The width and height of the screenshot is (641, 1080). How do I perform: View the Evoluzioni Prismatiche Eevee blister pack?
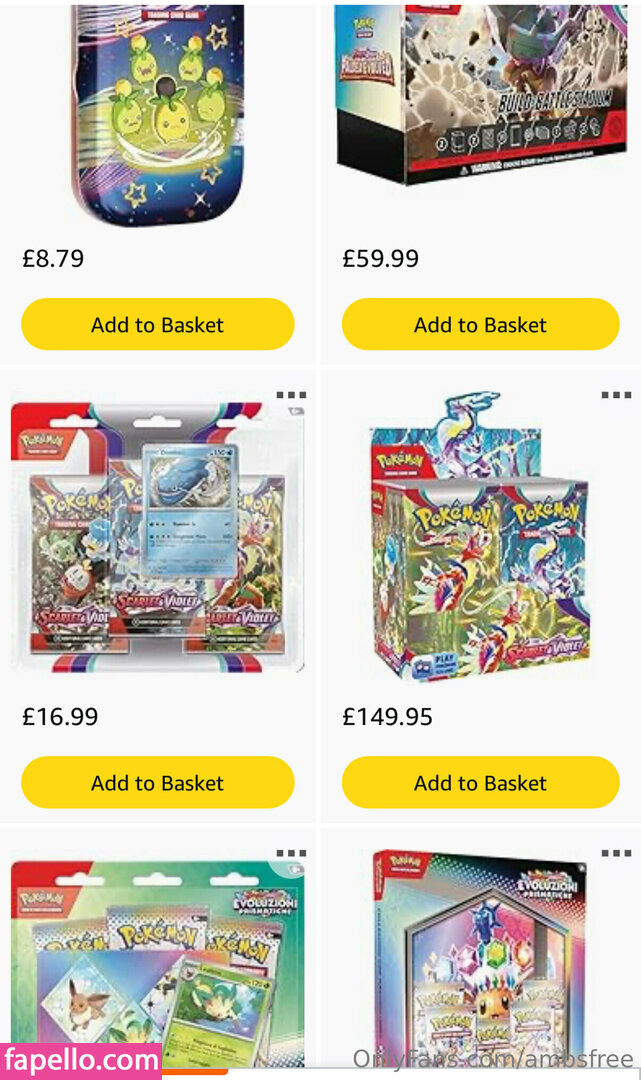[158, 960]
